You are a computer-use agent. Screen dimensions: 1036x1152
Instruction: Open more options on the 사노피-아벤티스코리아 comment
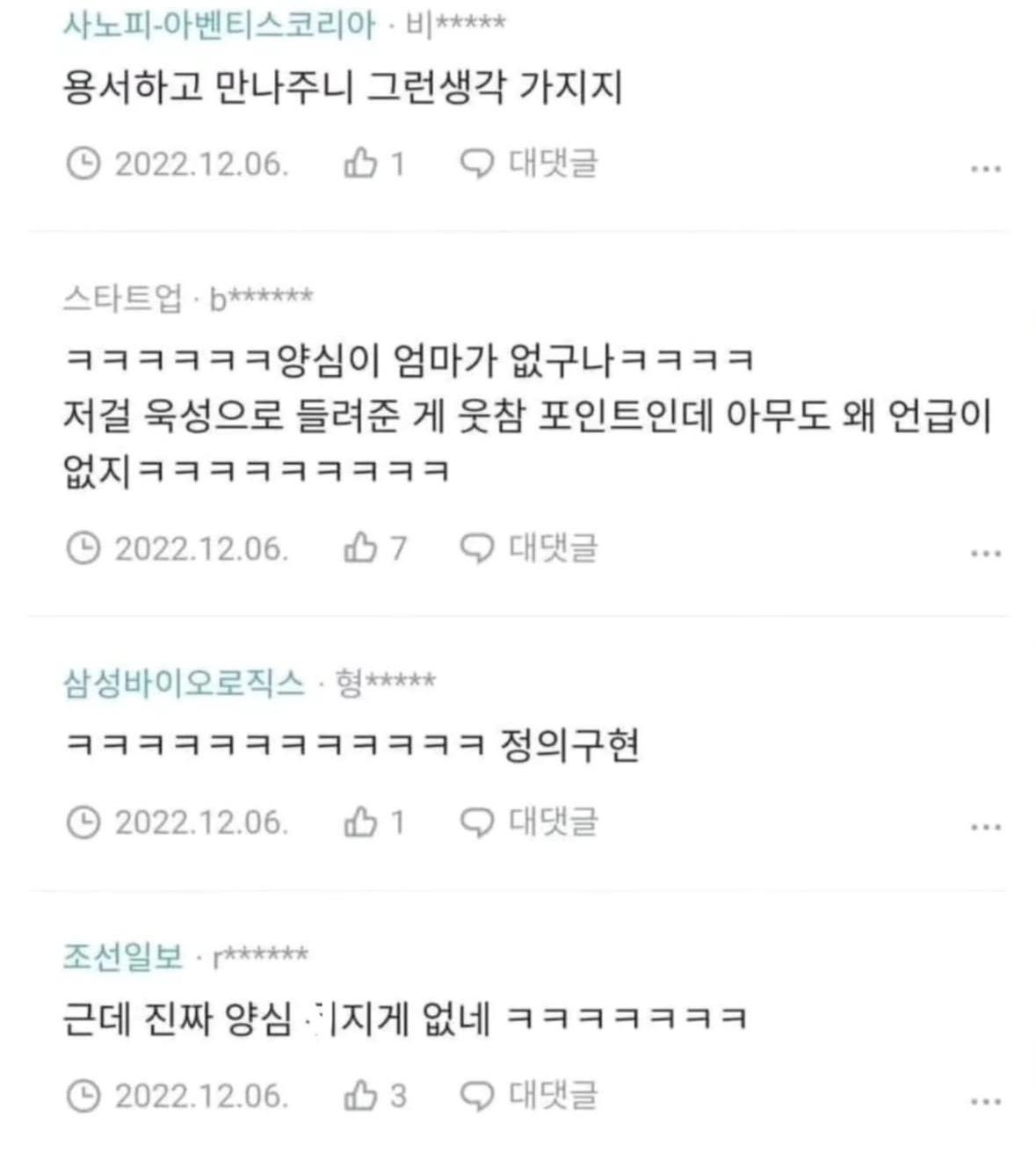pos(985,169)
